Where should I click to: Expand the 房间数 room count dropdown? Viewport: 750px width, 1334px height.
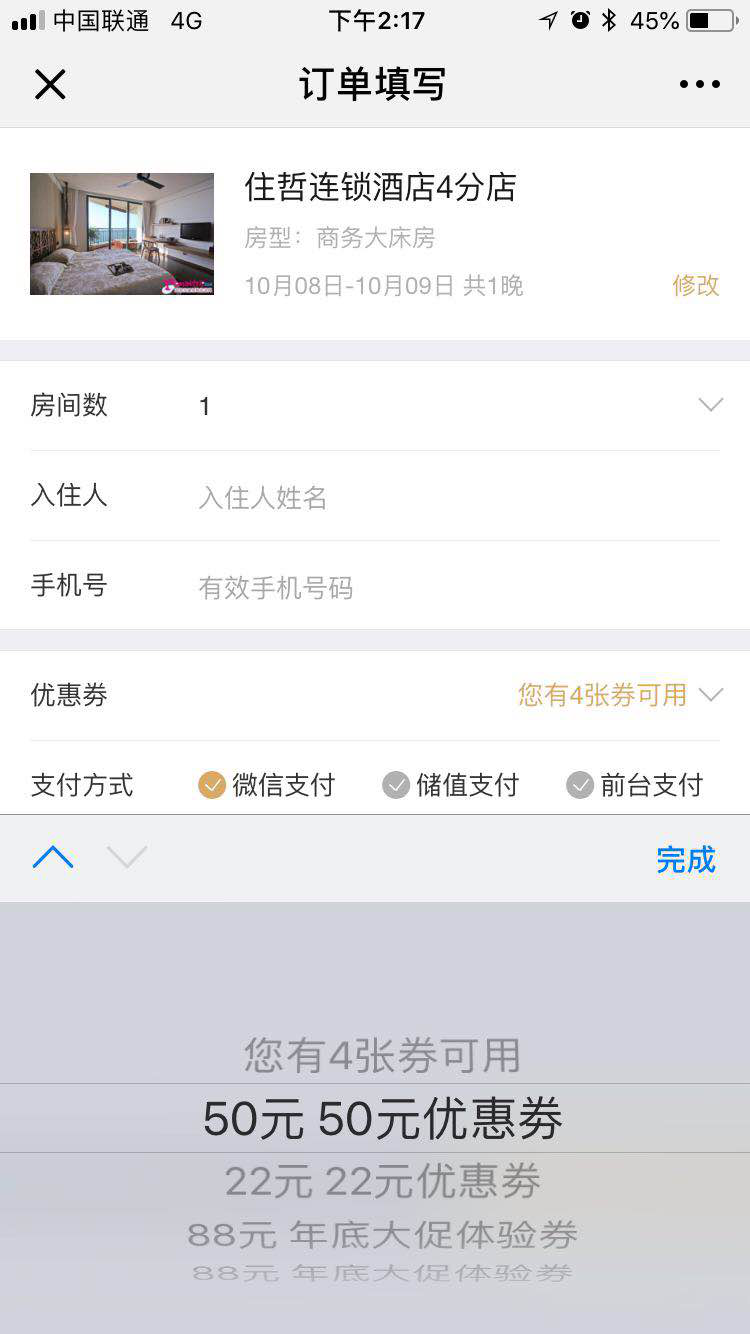pyautogui.click(x=710, y=404)
